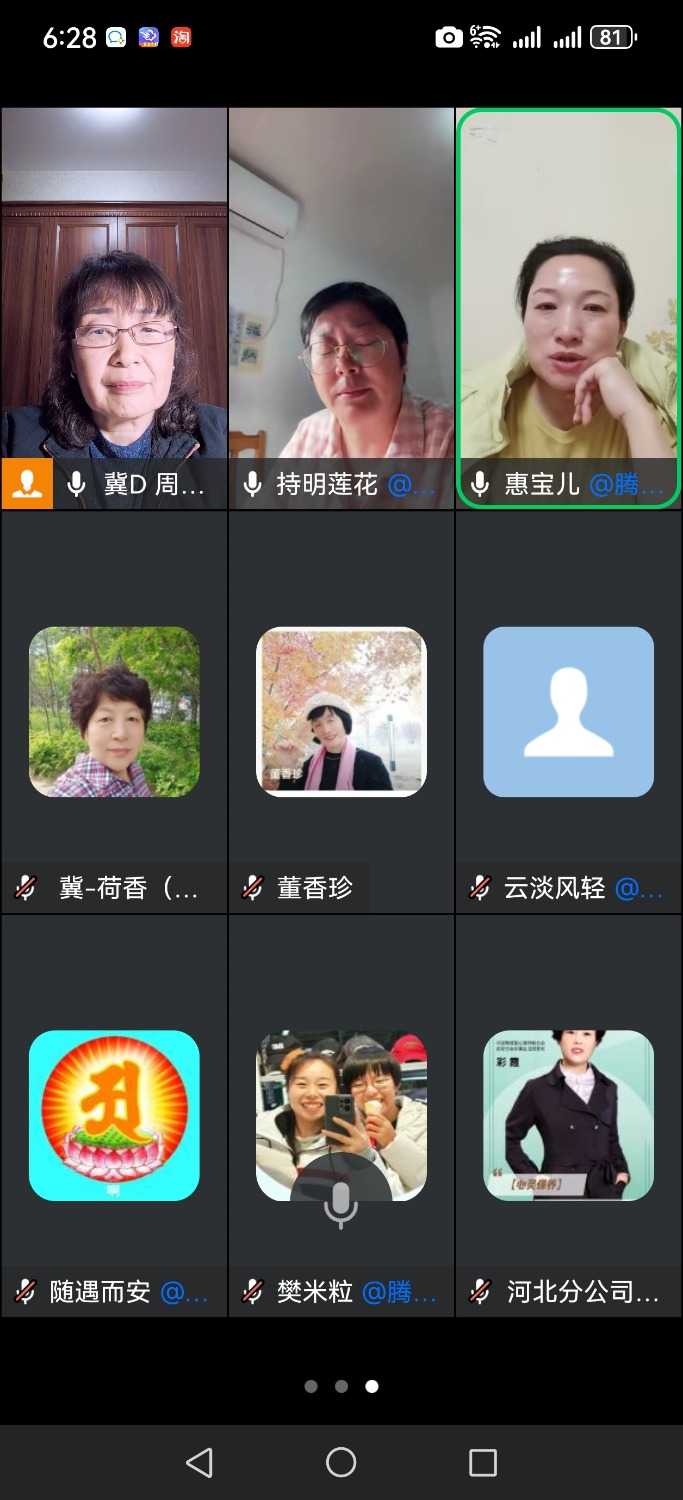Return to the home screen
The height and width of the screenshot is (1500, 683).
341,1463
